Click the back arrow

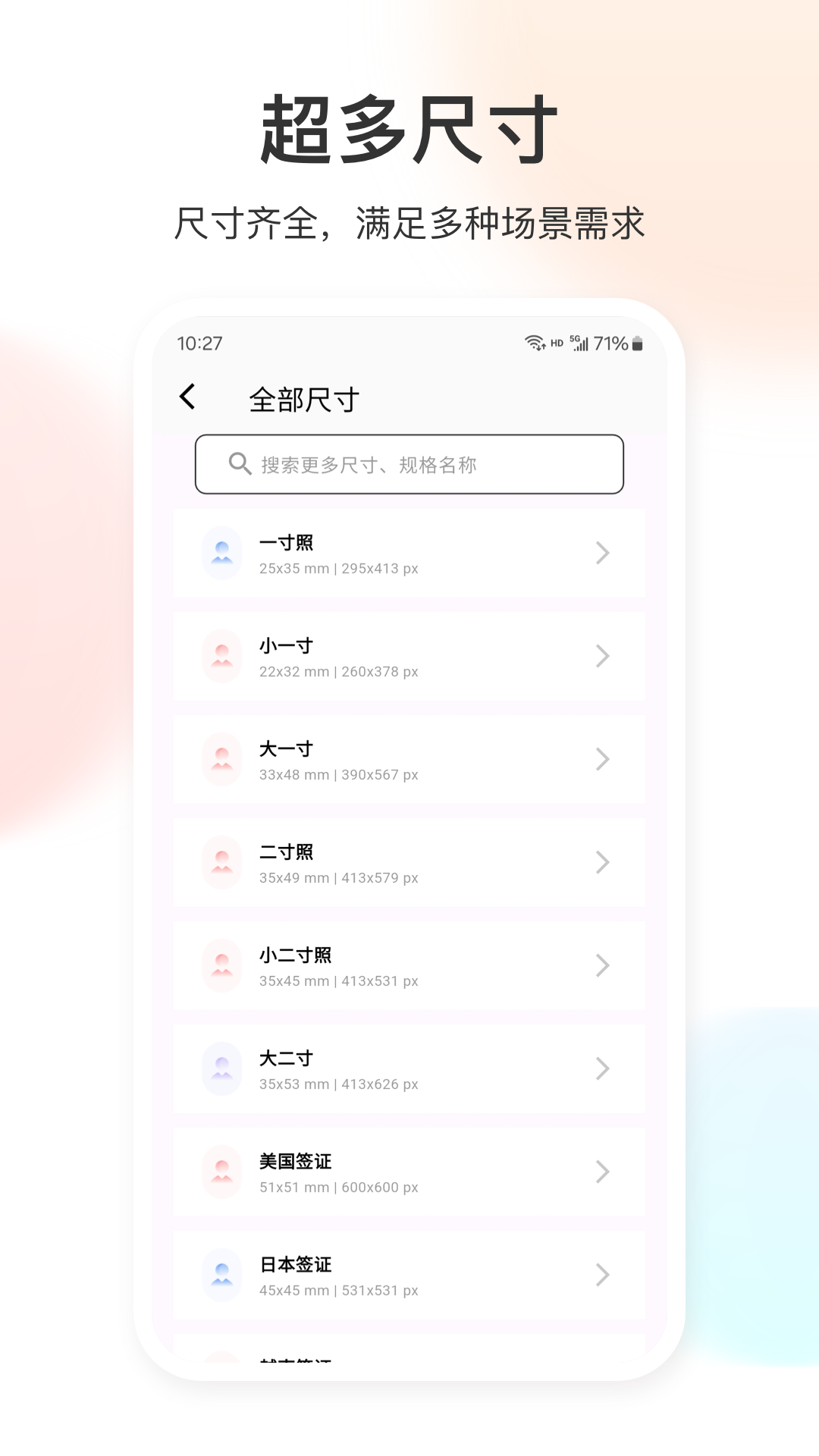point(187,397)
